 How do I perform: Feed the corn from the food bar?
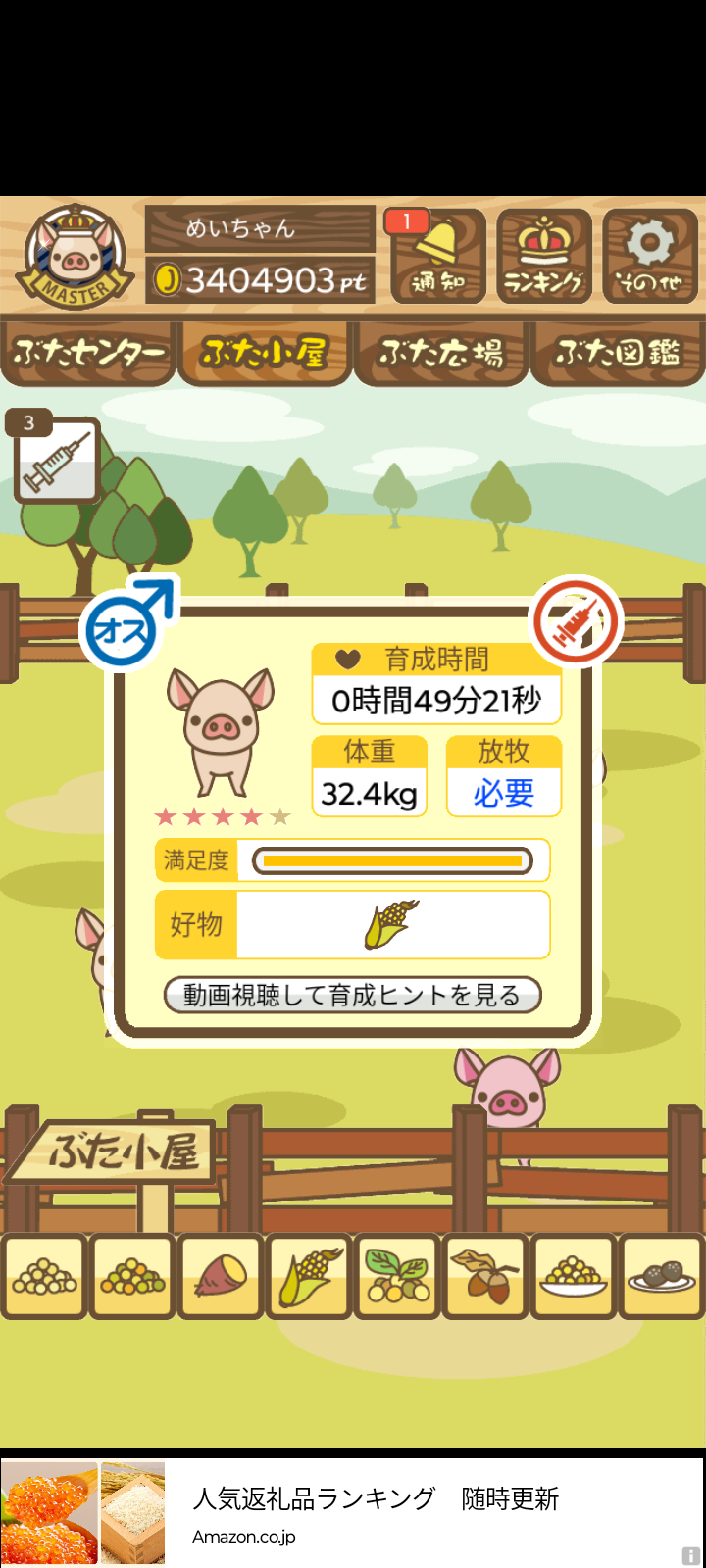pyautogui.click(x=309, y=1276)
